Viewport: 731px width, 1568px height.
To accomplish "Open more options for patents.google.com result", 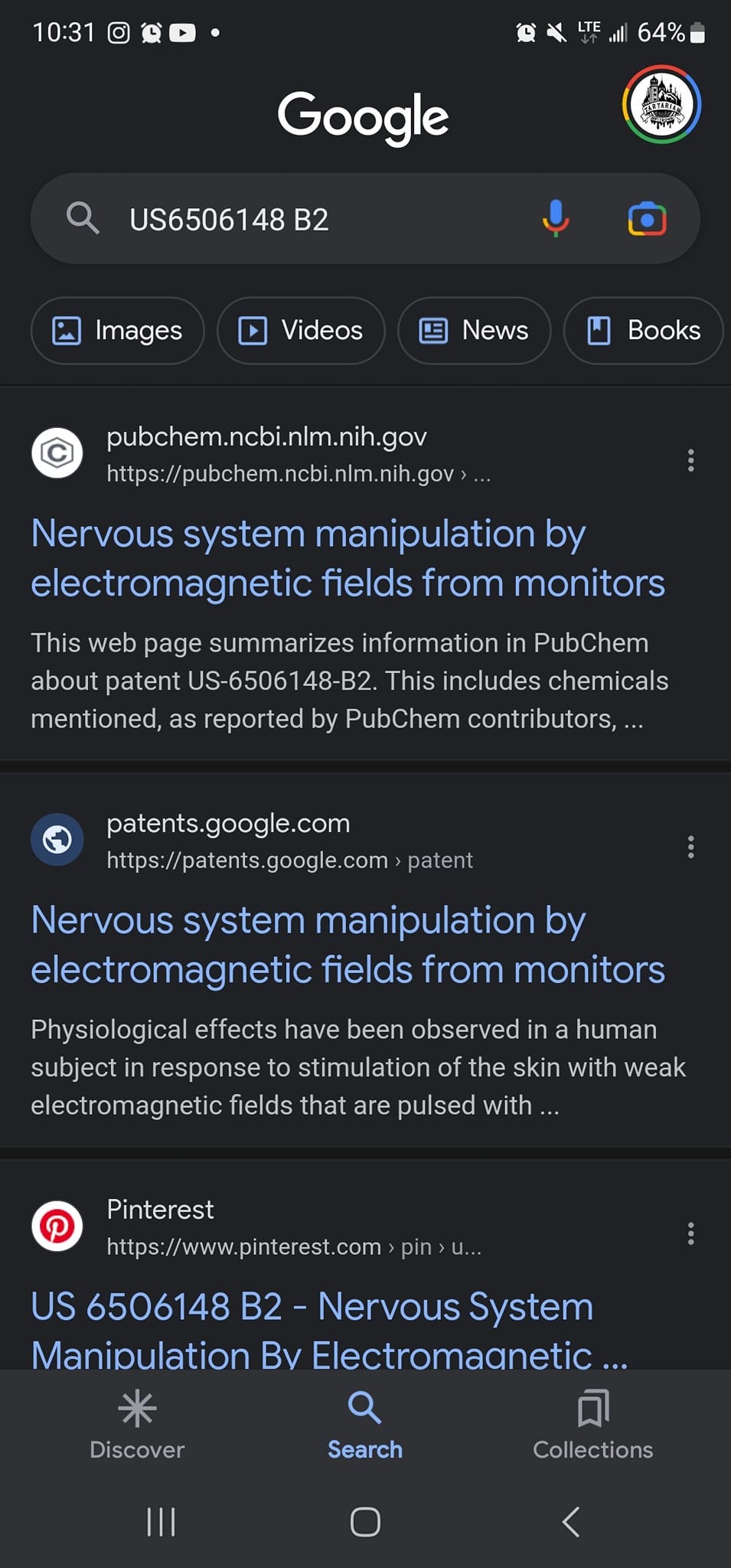I will coord(690,847).
